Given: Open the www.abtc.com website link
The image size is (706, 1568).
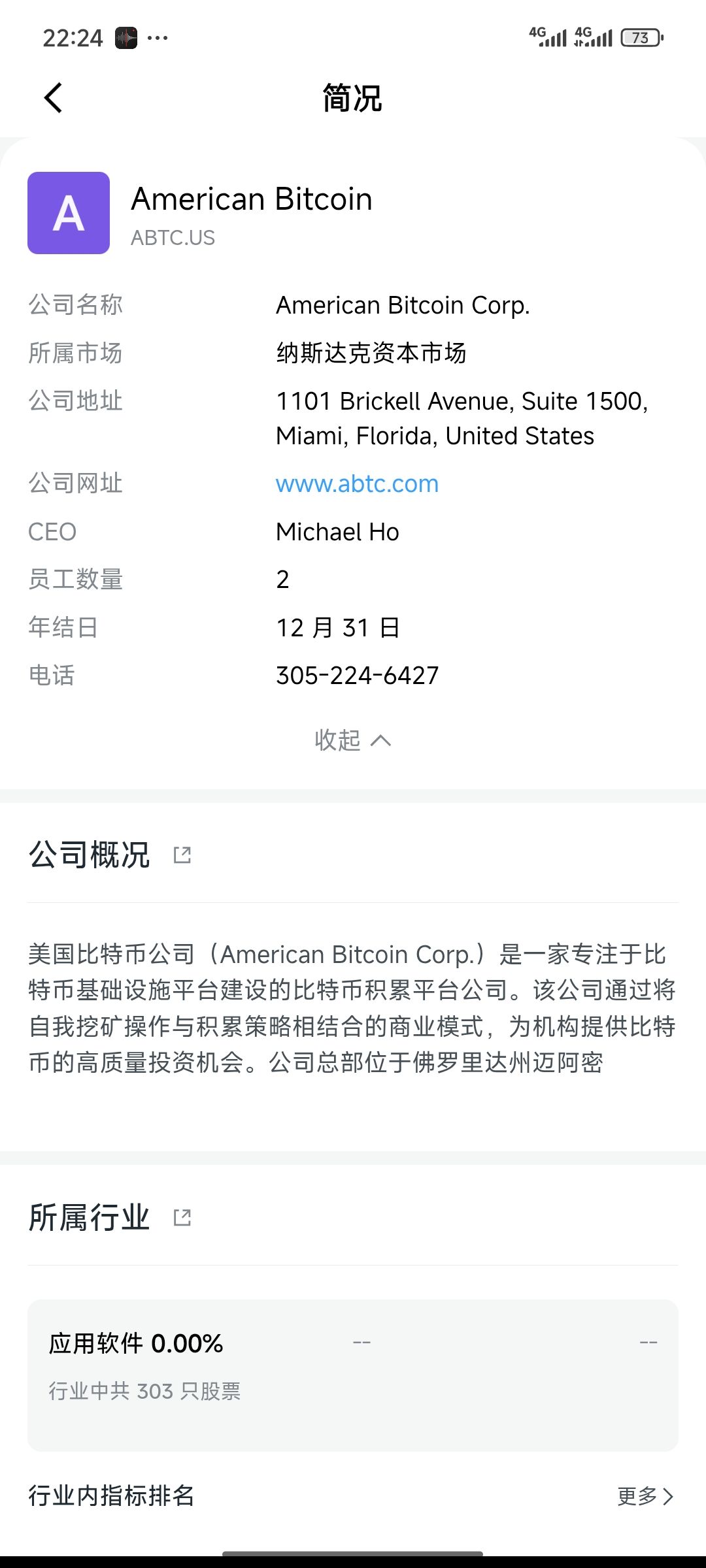Looking at the screenshot, I should pyautogui.click(x=357, y=484).
